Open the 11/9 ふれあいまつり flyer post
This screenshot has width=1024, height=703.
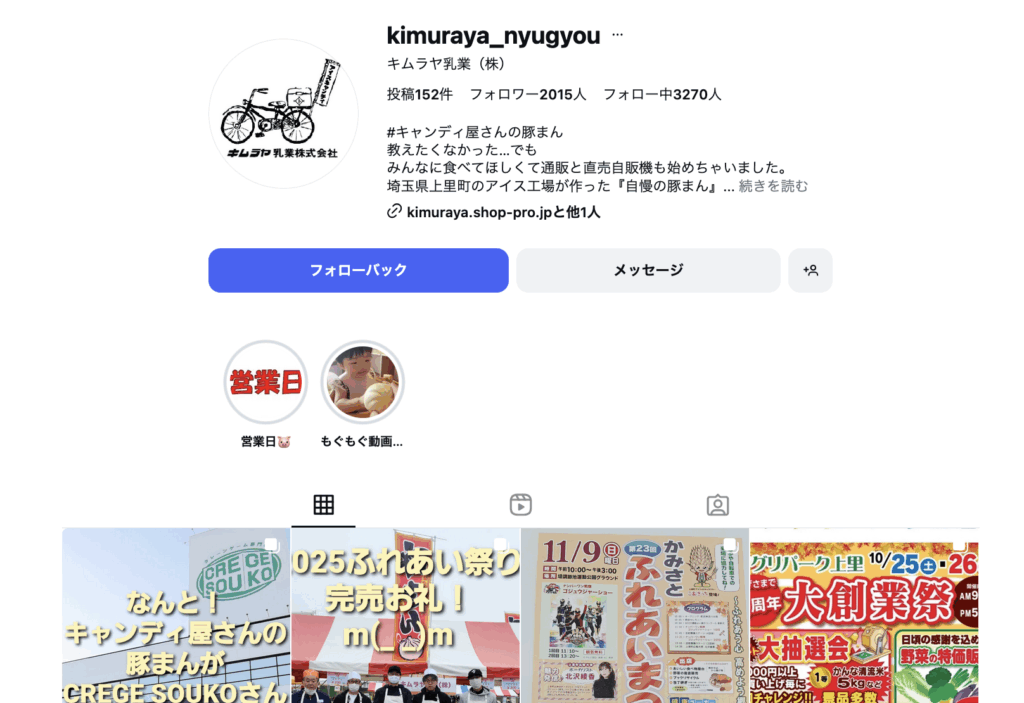coord(634,615)
